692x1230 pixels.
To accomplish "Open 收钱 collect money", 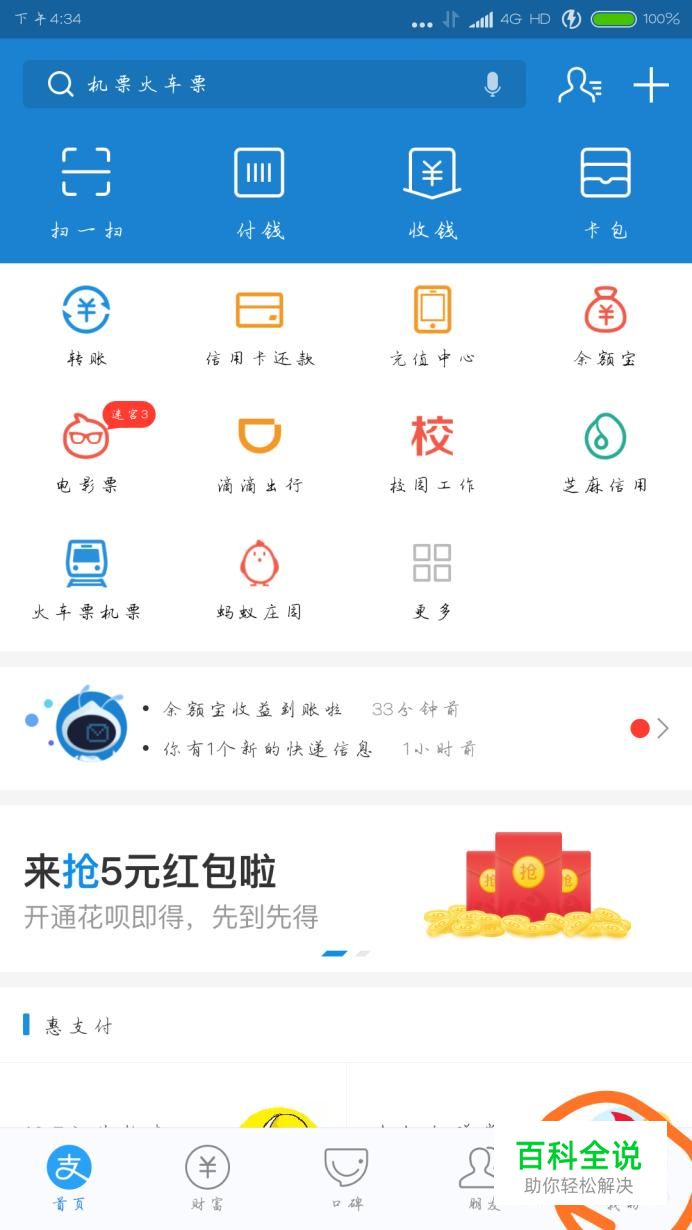I will pyautogui.click(x=432, y=192).
